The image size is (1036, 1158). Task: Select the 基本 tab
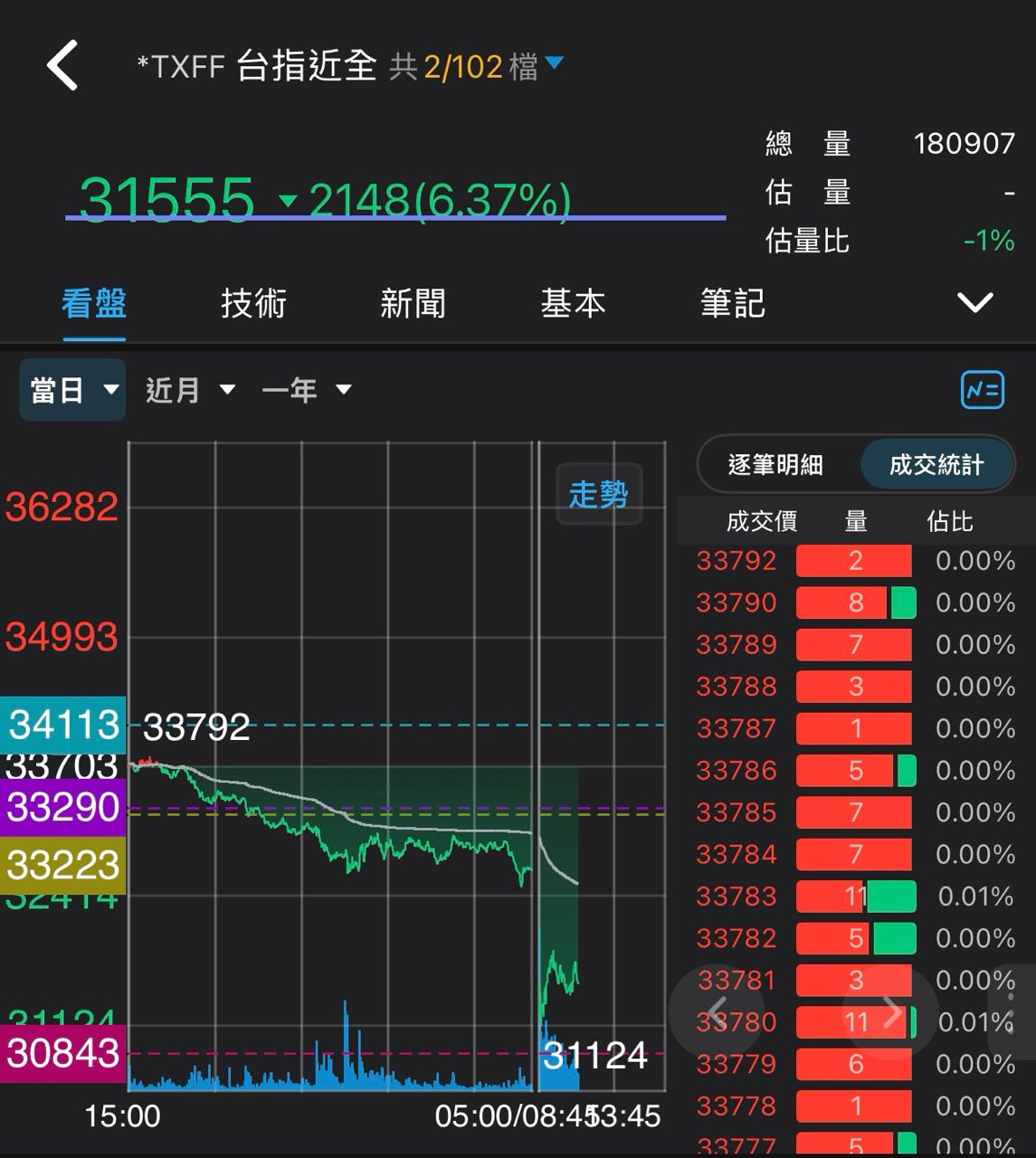pyautogui.click(x=573, y=303)
